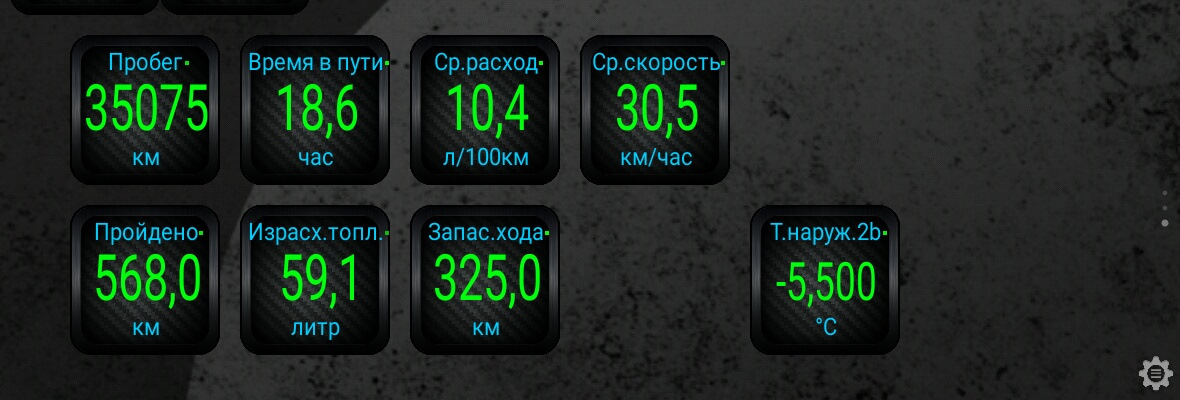The width and height of the screenshot is (1180, 400).
Task: Select the Время в пути tile
Action: tap(315, 110)
